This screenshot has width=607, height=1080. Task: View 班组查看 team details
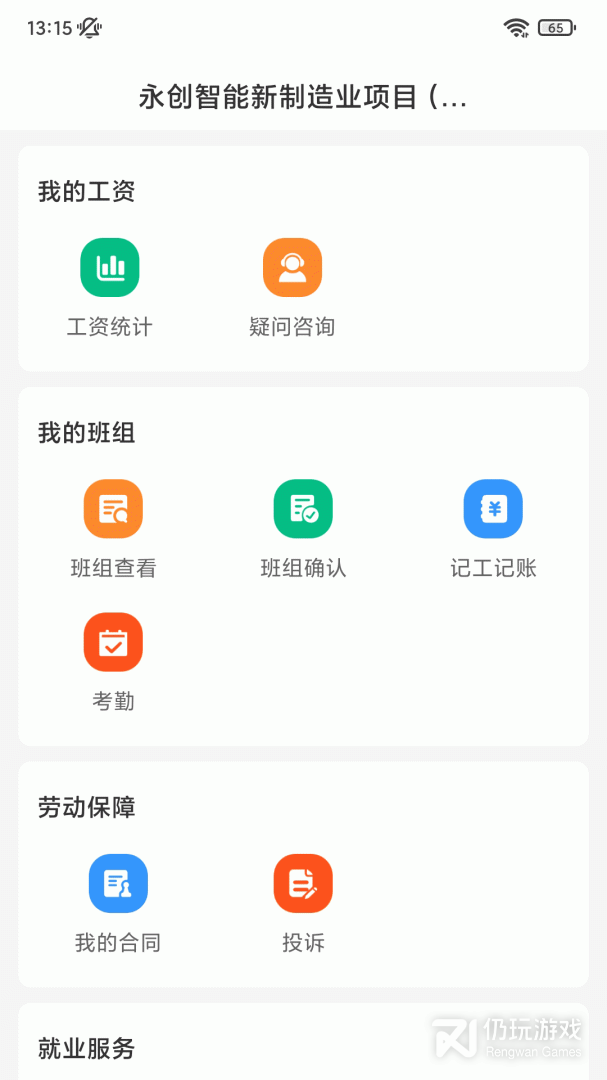coord(113,509)
